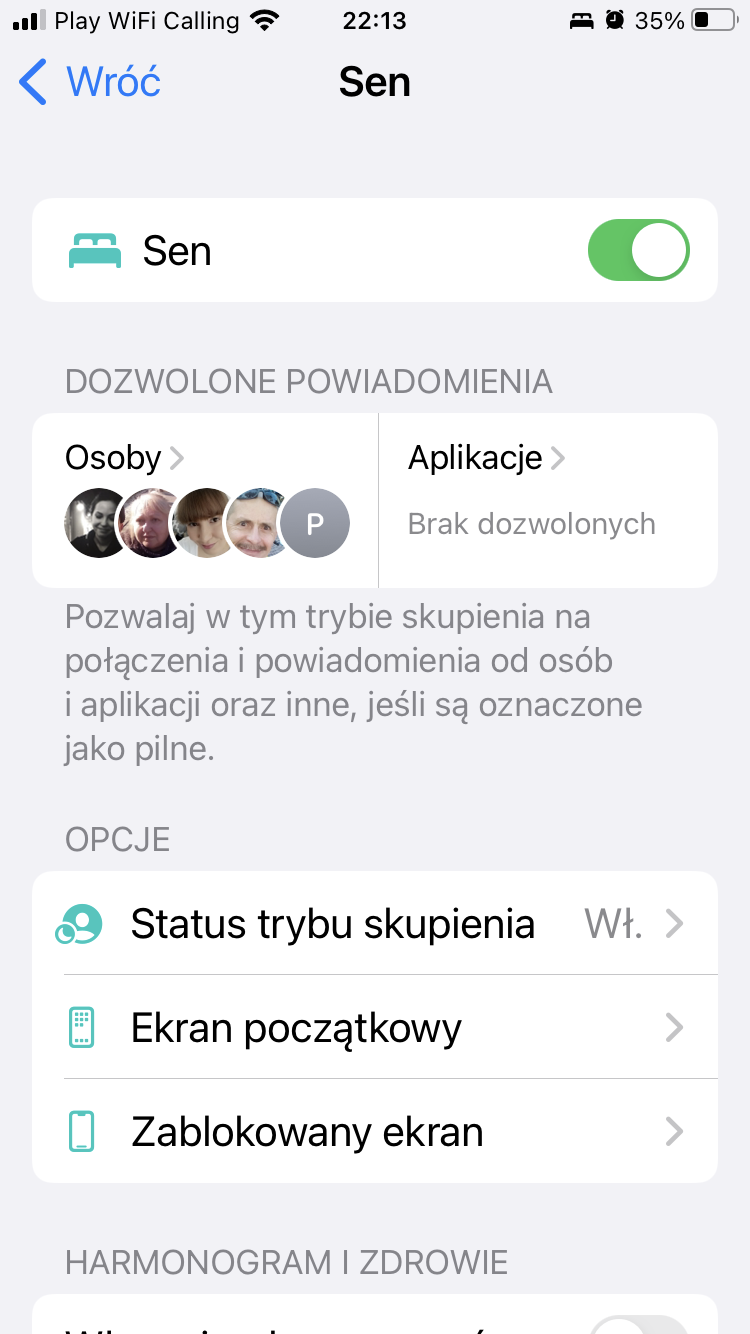Open allowed Aplikacje settings

pos(548,499)
